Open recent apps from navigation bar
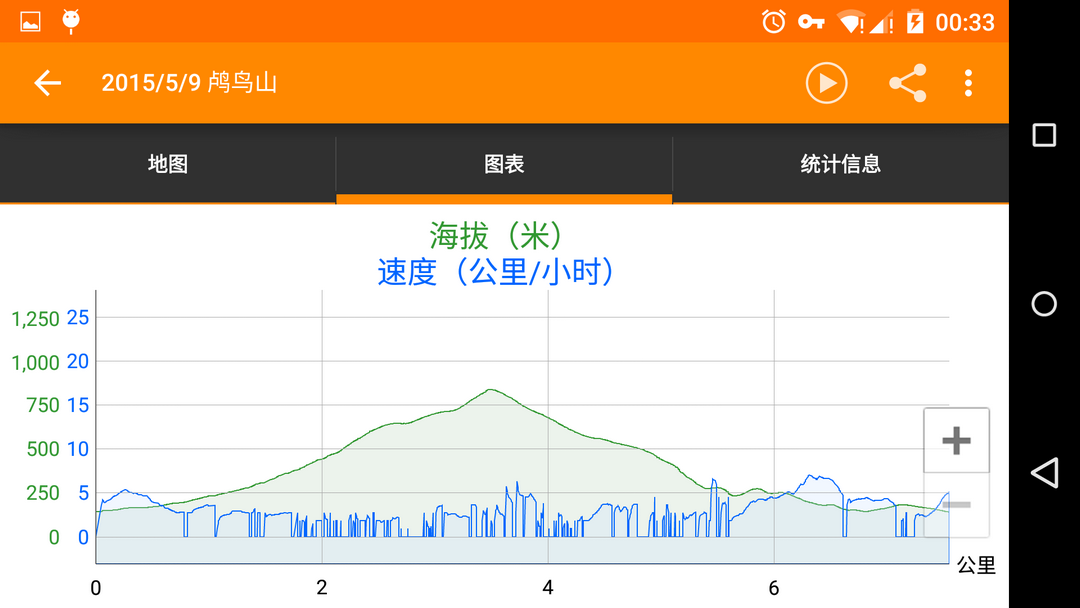 pyautogui.click(x=1044, y=135)
